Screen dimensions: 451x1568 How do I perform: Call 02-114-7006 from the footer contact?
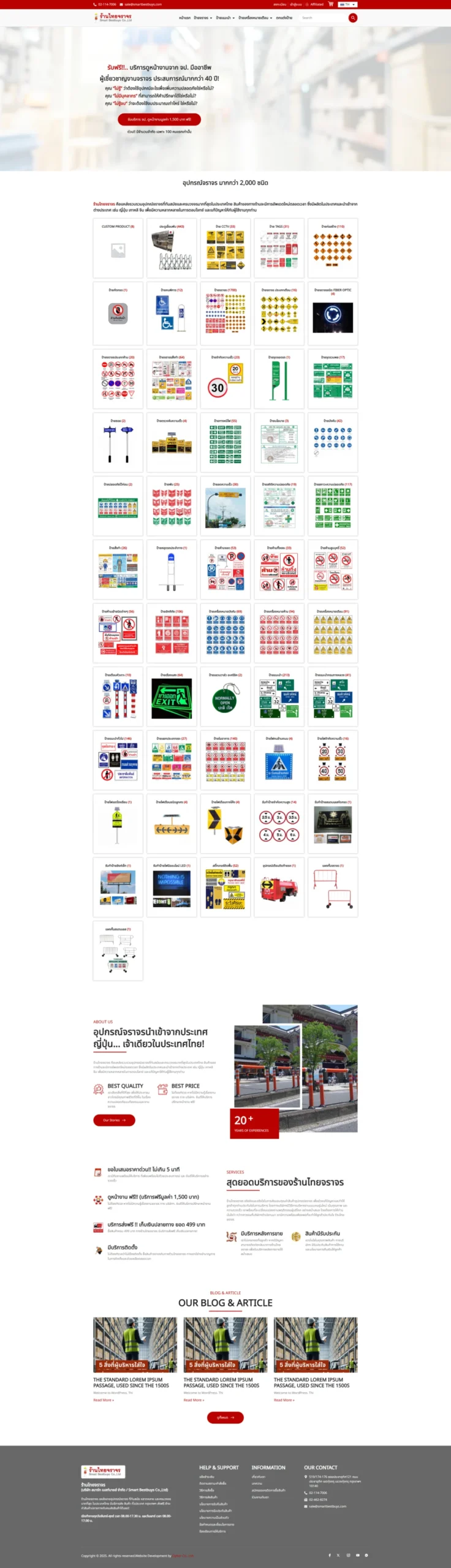point(318,1493)
